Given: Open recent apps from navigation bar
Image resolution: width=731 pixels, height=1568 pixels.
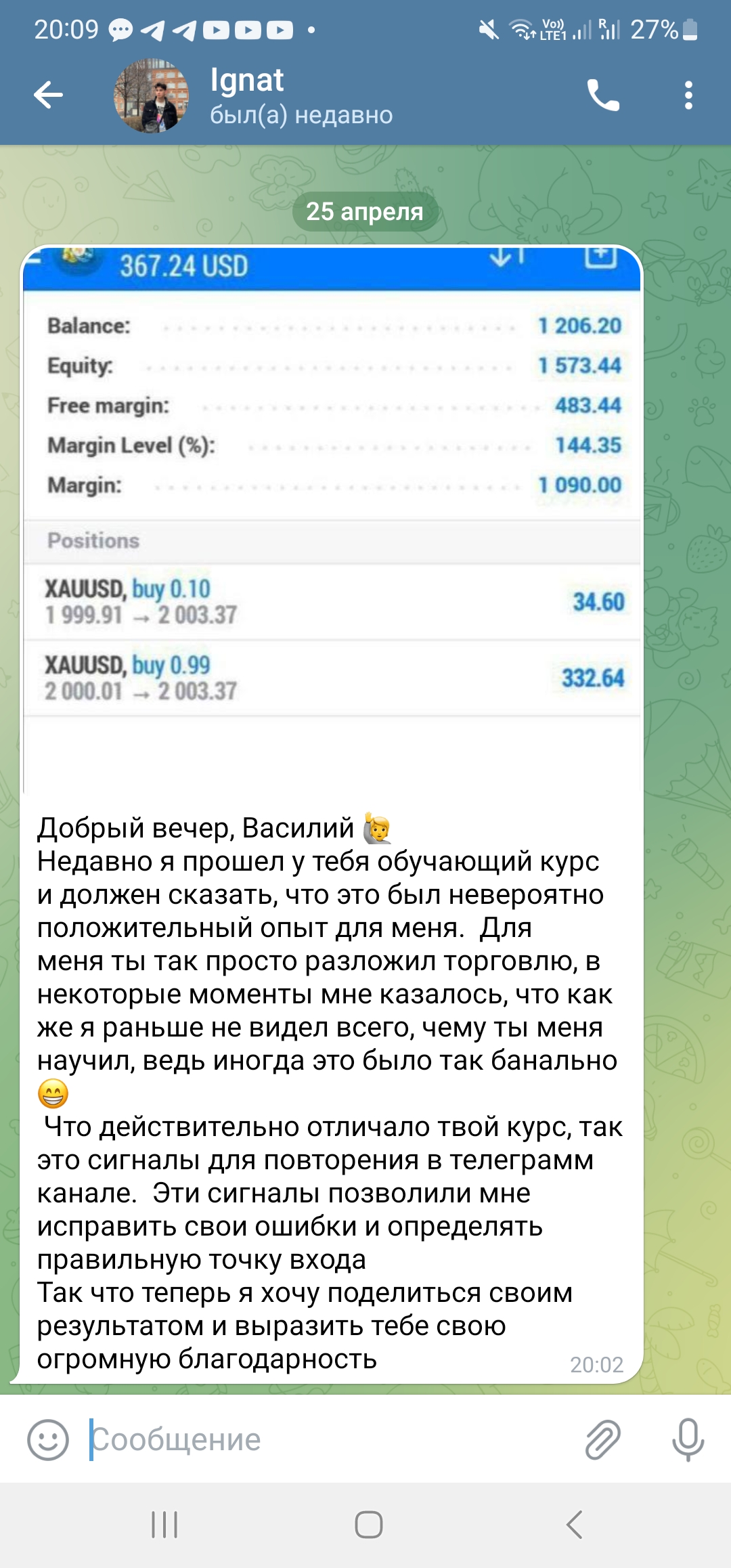Looking at the screenshot, I should [164, 1525].
